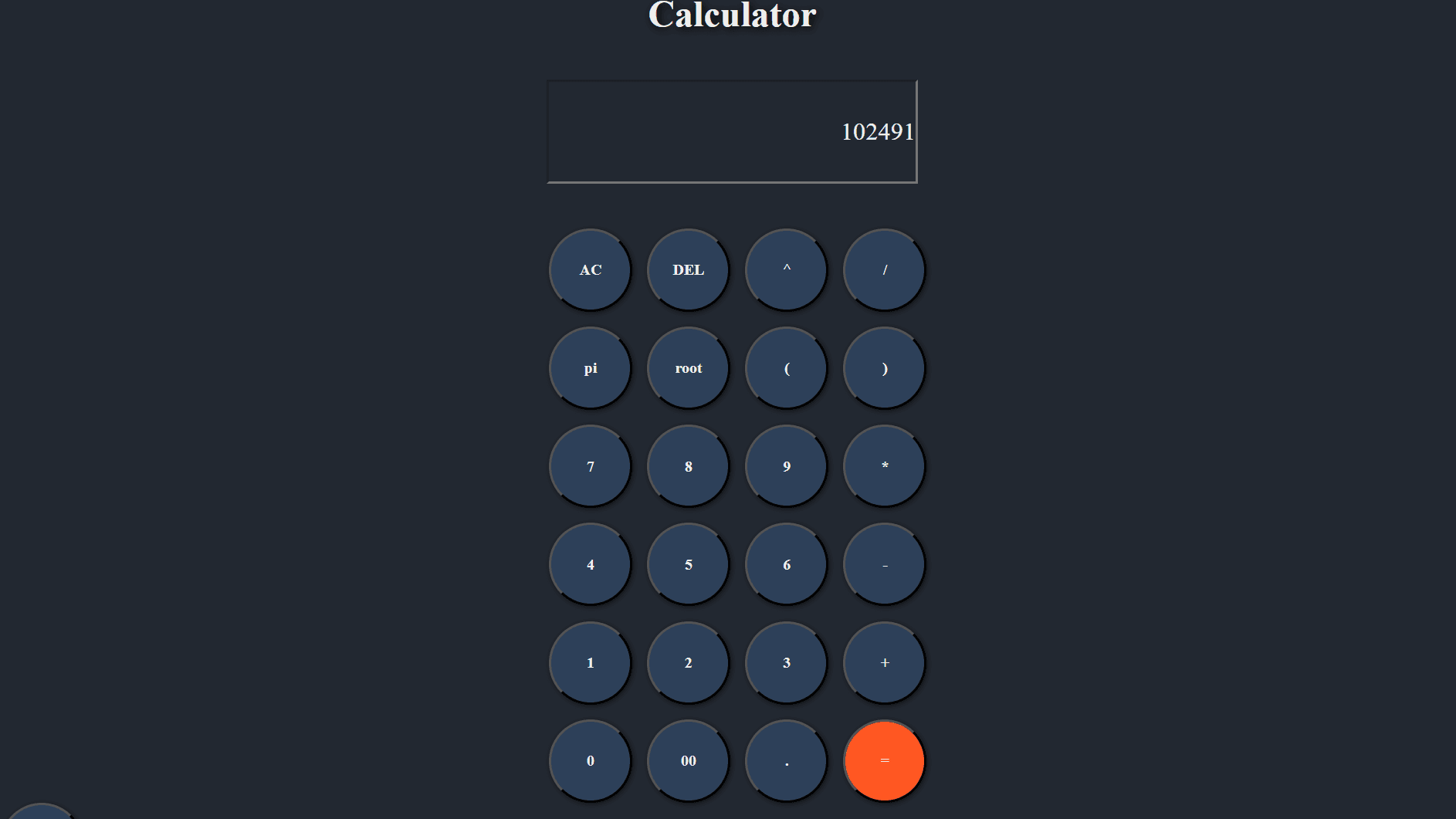Enter the digit 8
The height and width of the screenshot is (819, 1456).
pos(688,465)
